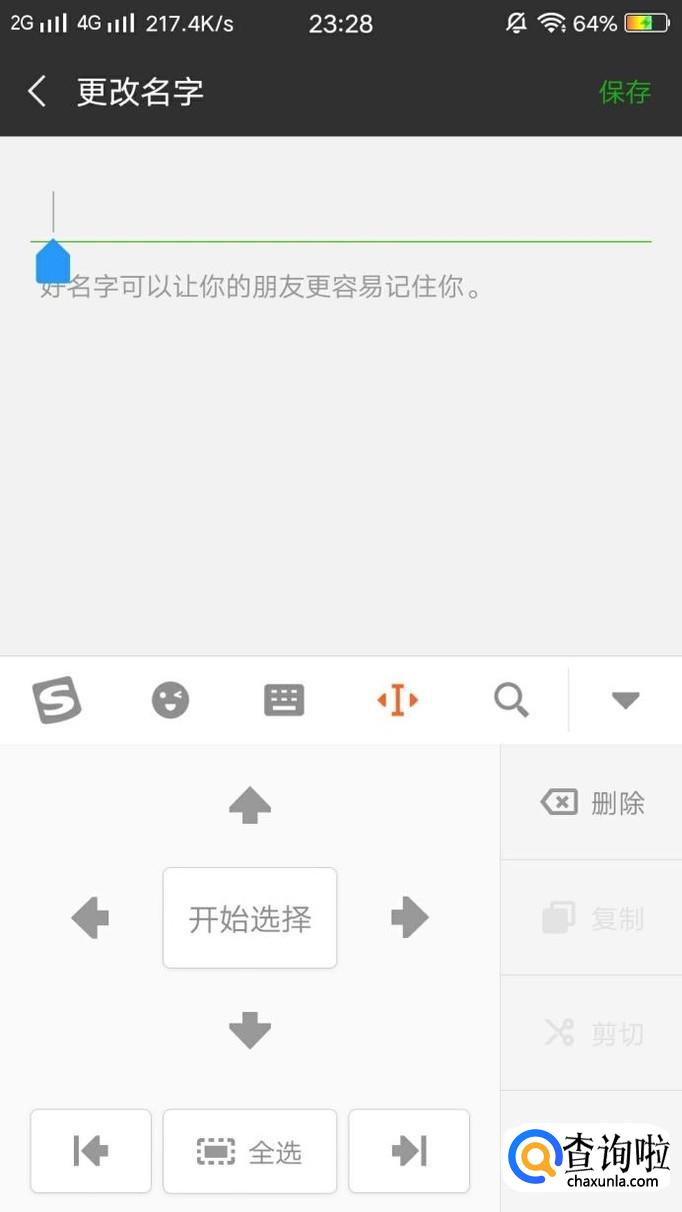Switch to the keyboard layout icon
This screenshot has height=1212, width=682.
click(284, 700)
